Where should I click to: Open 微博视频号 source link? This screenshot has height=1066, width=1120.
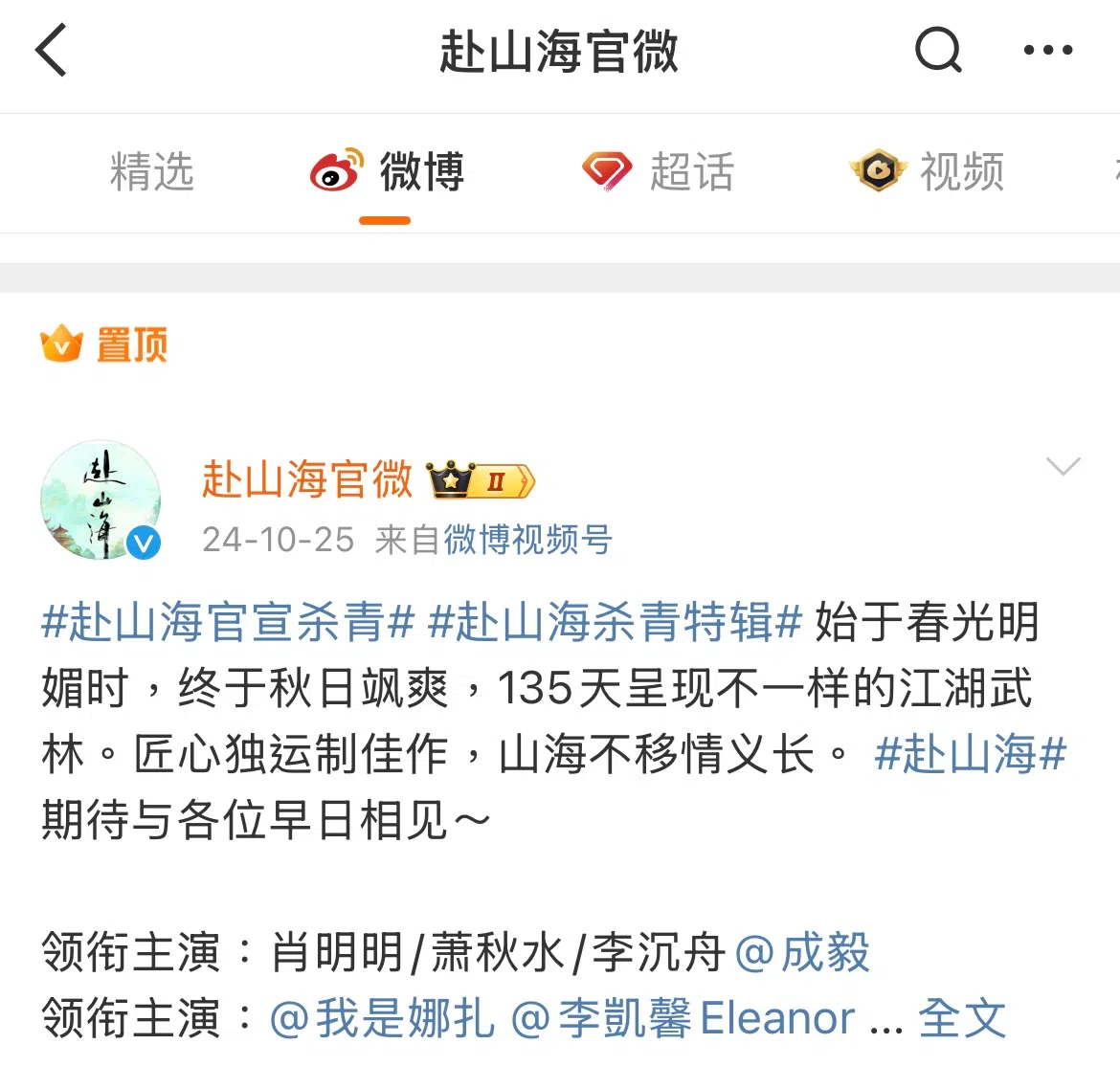[x=527, y=540]
